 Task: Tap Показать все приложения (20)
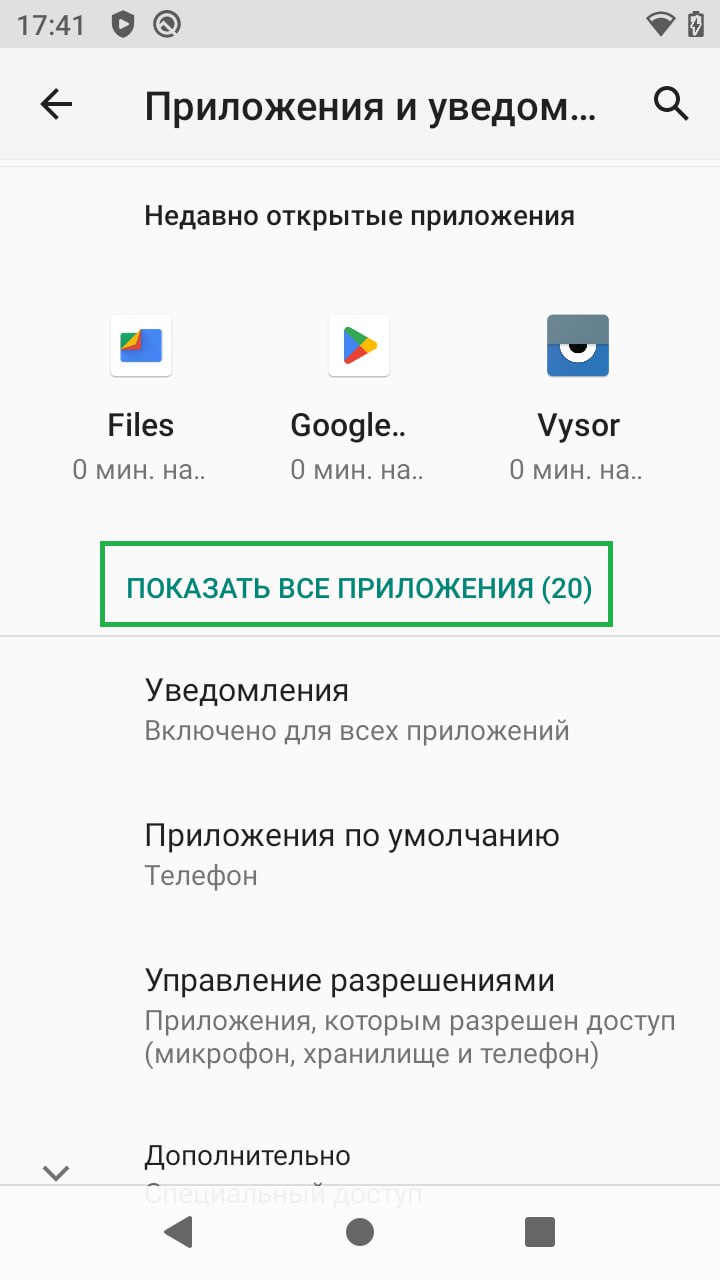[357, 588]
